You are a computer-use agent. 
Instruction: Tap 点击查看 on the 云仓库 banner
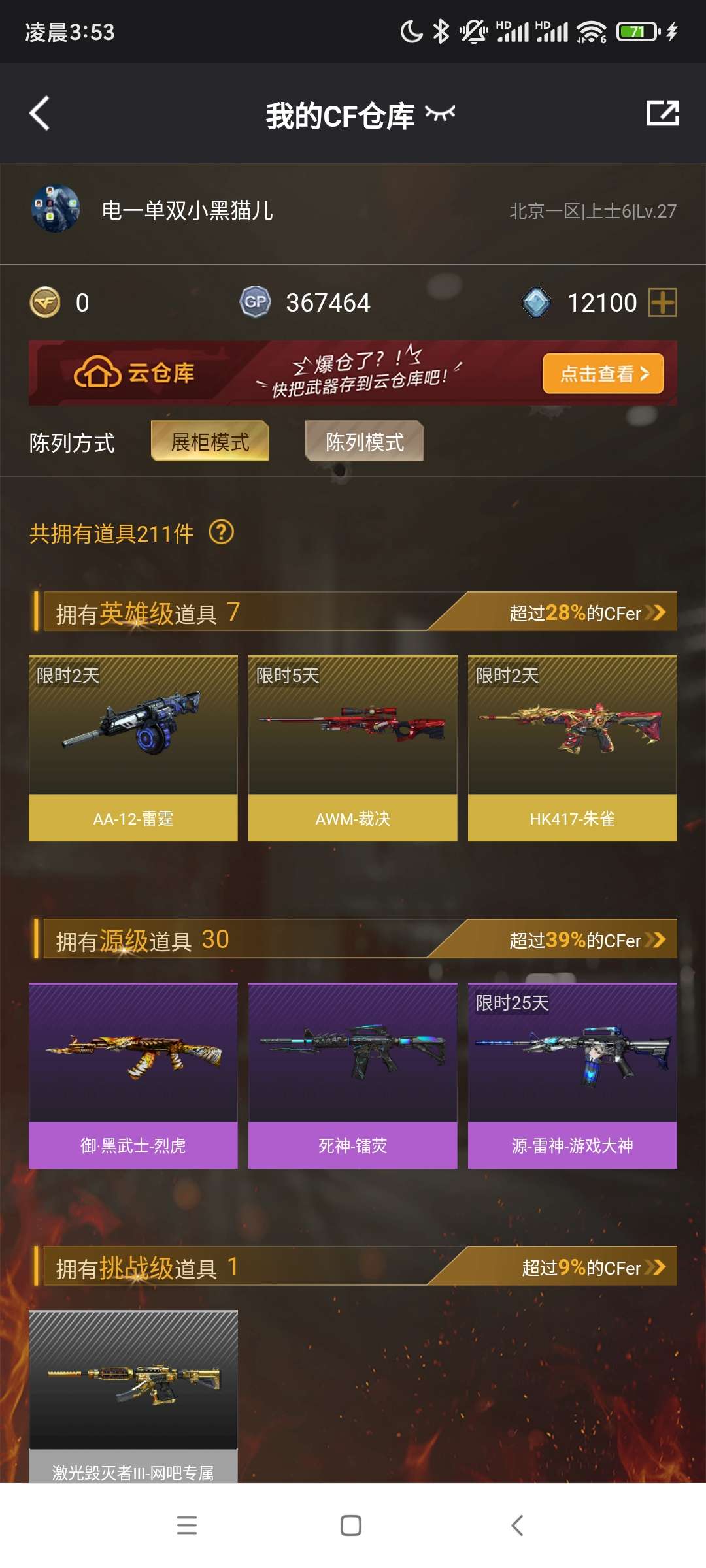click(603, 374)
